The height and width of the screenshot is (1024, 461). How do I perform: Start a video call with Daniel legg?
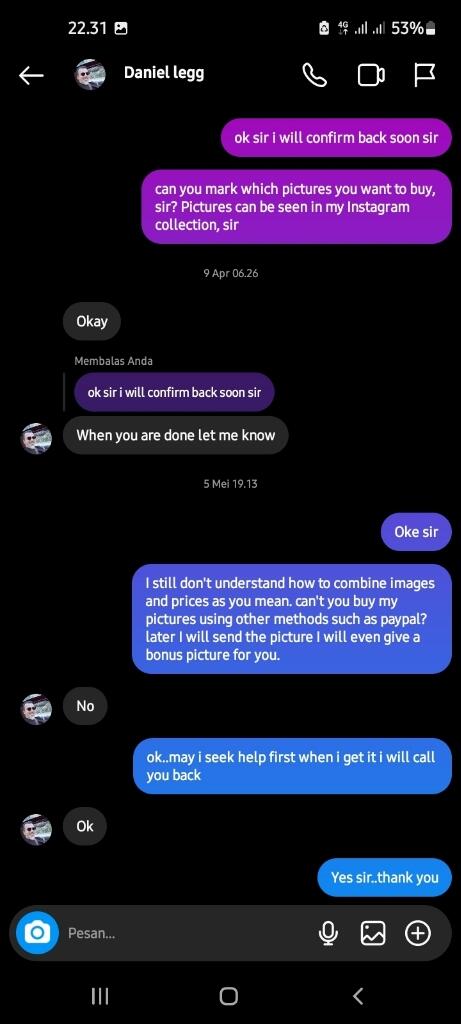point(371,75)
